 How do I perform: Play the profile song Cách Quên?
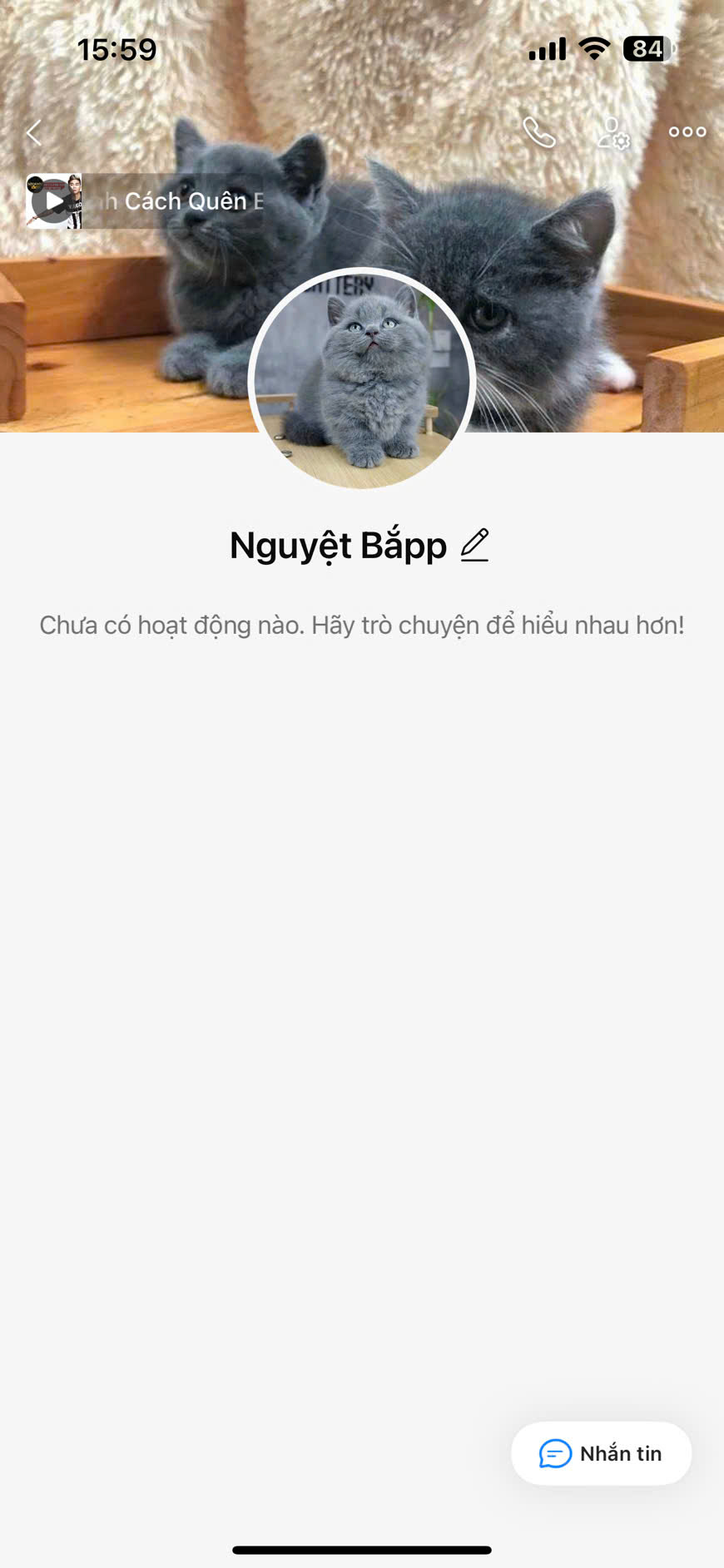[x=54, y=201]
